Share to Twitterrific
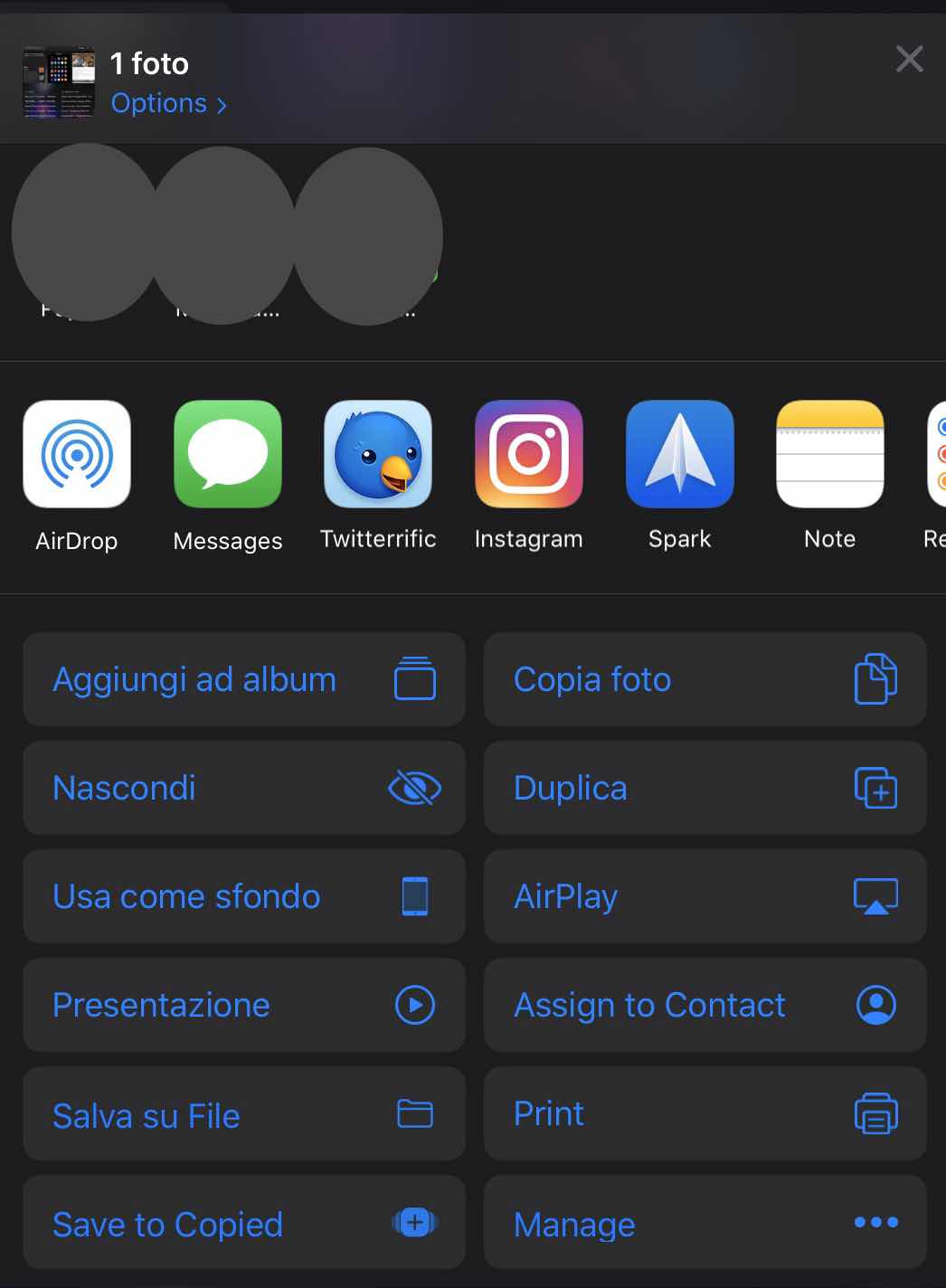Viewport: 946px width, 1288px height. (378, 455)
